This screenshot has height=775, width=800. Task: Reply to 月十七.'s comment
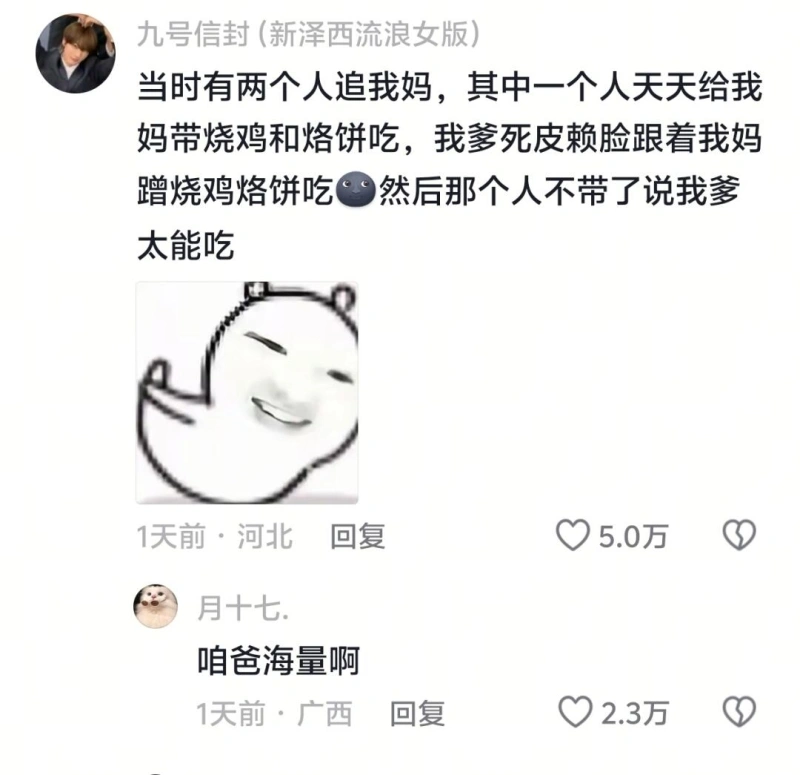coord(417,713)
